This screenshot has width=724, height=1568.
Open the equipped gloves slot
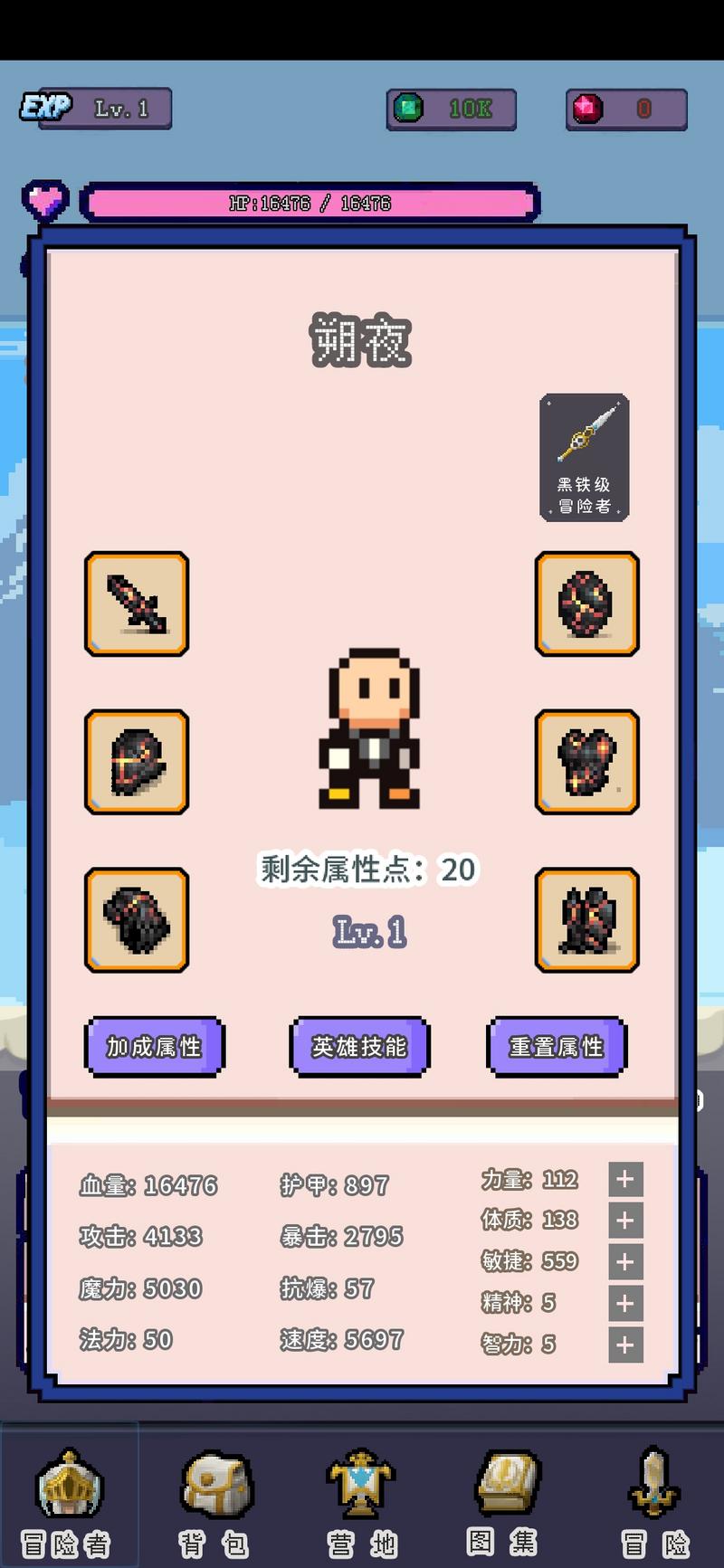tap(137, 920)
